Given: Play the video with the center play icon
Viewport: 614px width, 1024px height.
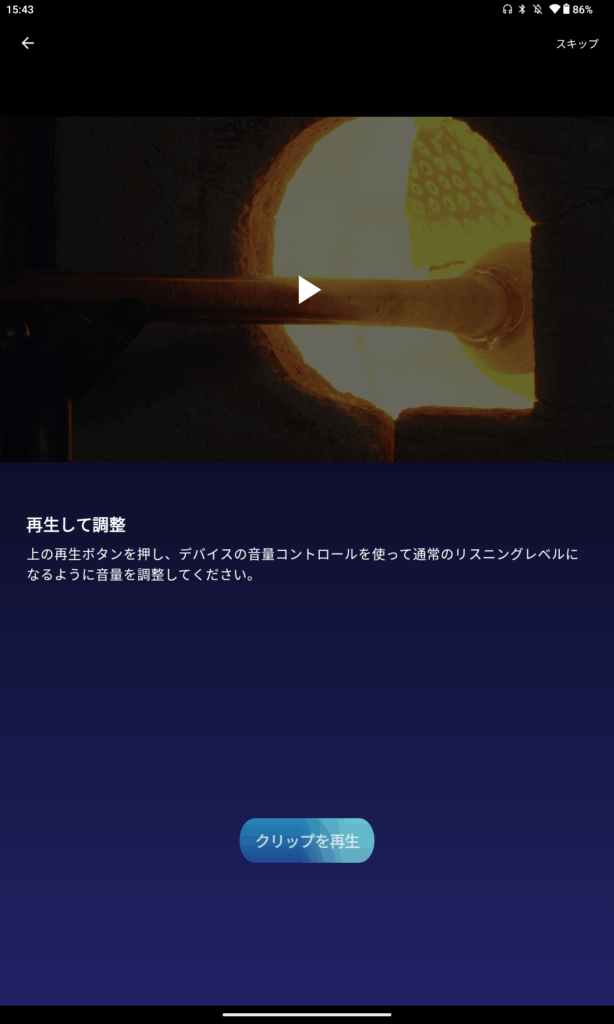Looking at the screenshot, I should [308, 290].
